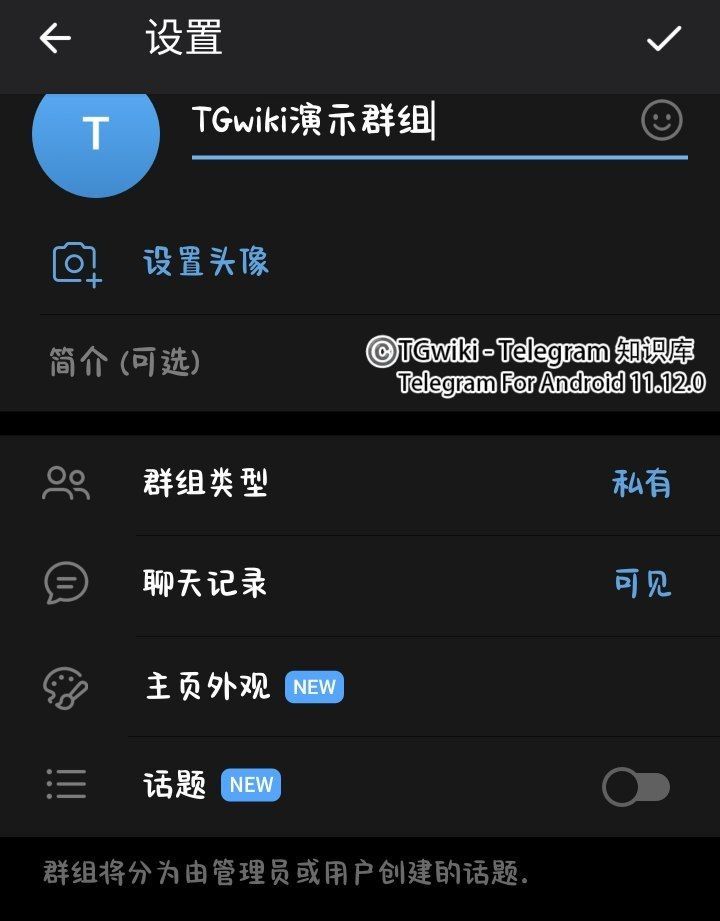Open the emoji picker for group name
The width and height of the screenshot is (720, 921).
coord(661,121)
